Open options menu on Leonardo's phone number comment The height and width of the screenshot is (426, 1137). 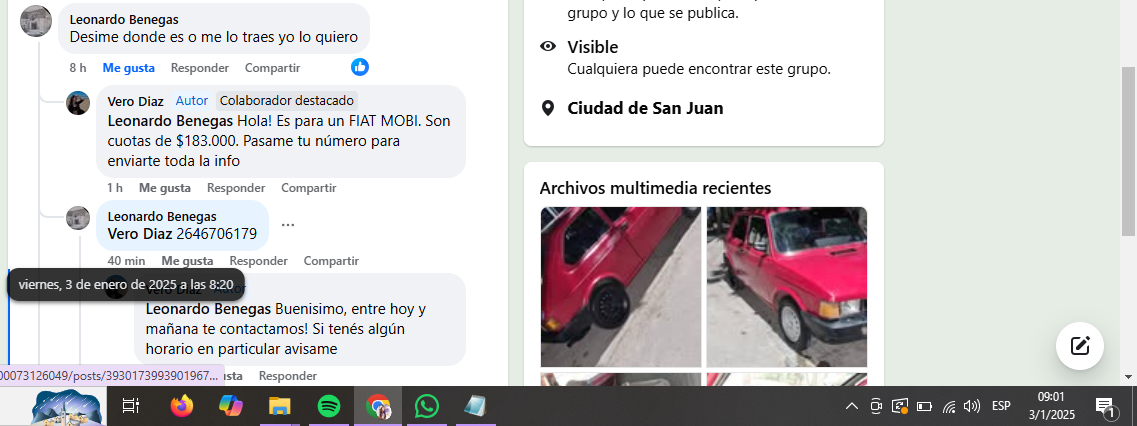click(288, 225)
